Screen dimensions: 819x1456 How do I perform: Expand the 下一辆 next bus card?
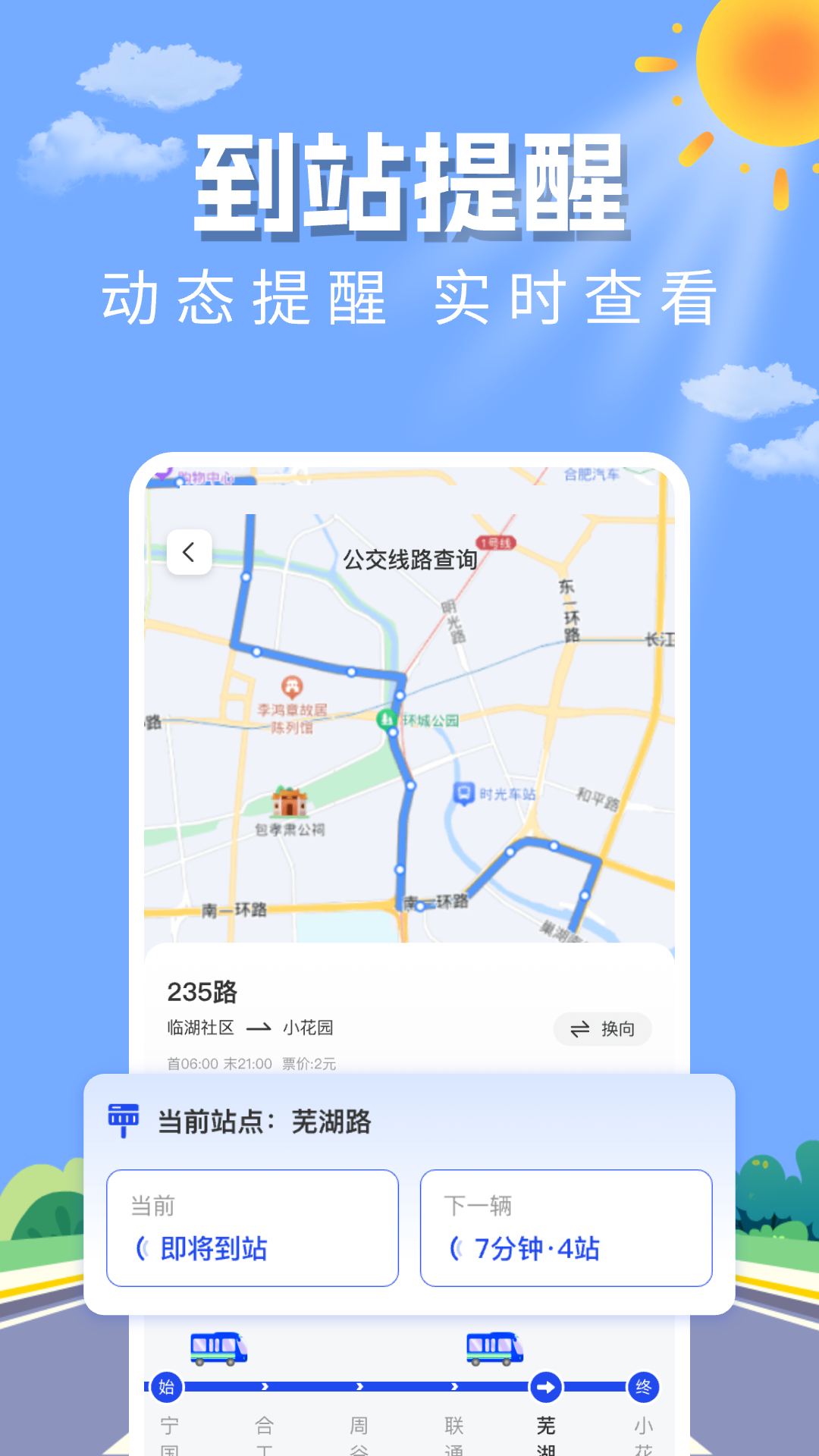pos(566,1226)
